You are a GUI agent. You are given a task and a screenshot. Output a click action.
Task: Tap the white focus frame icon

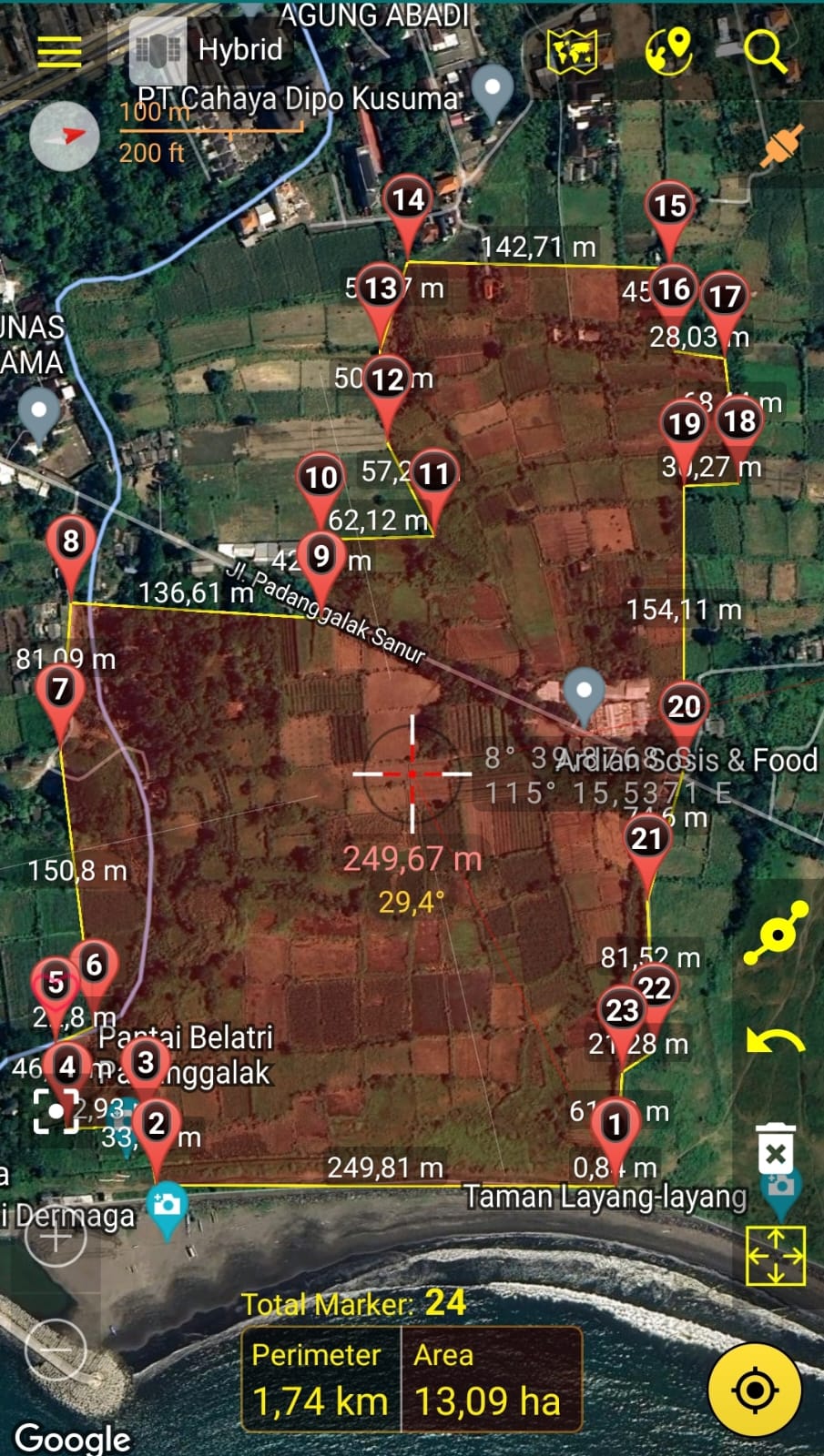[56, 1111]
